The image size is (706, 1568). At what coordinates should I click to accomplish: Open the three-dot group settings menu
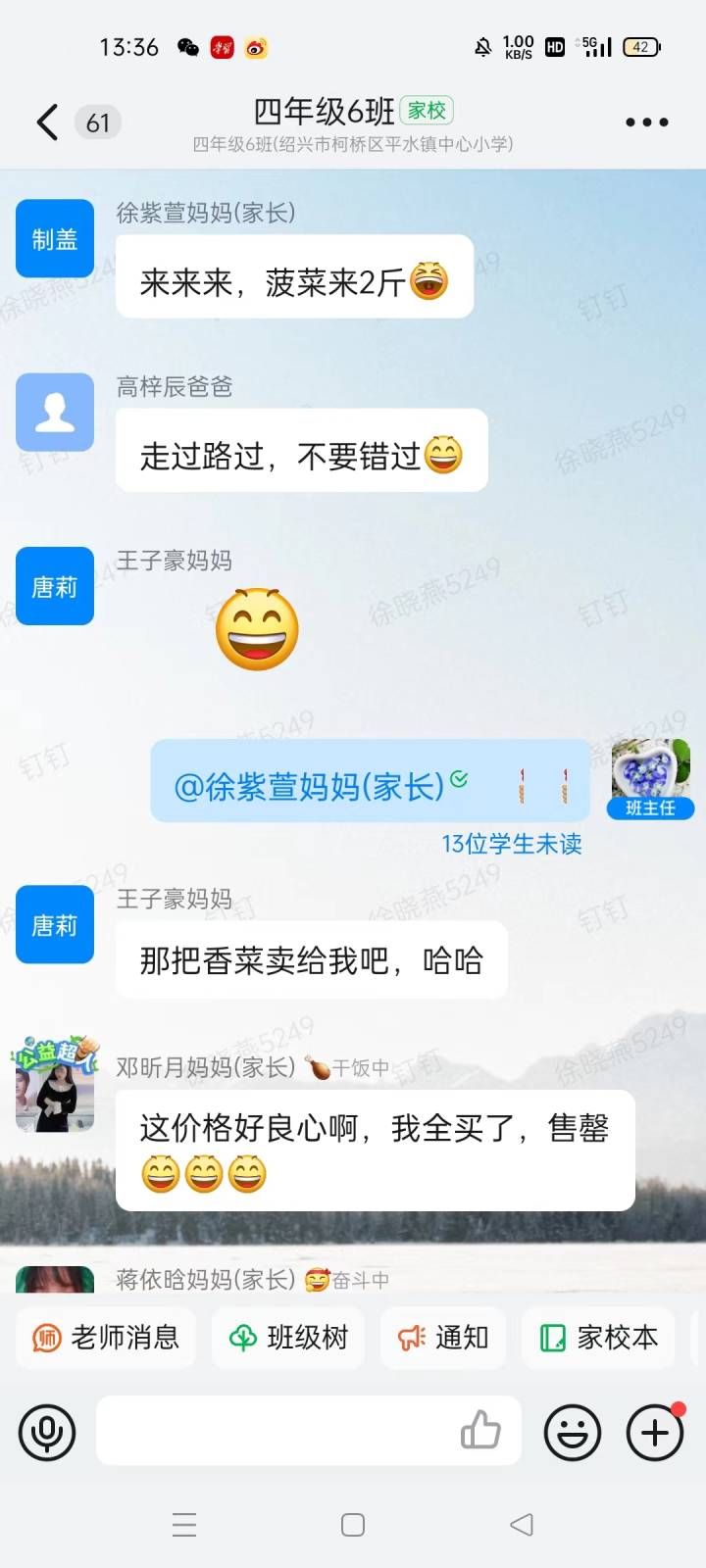click(x=646, y=122)
